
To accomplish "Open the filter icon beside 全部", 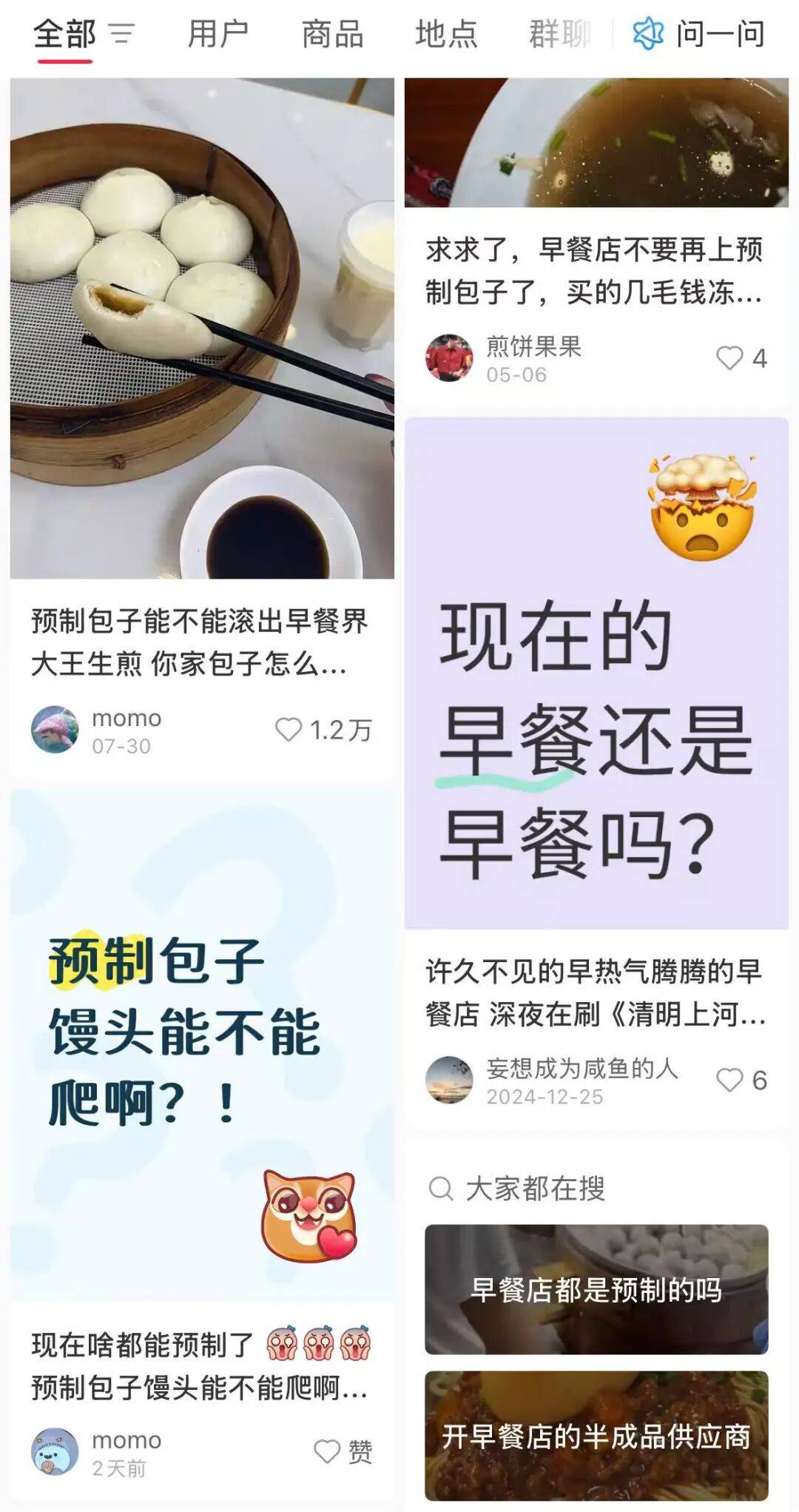I will coord(121,33).
